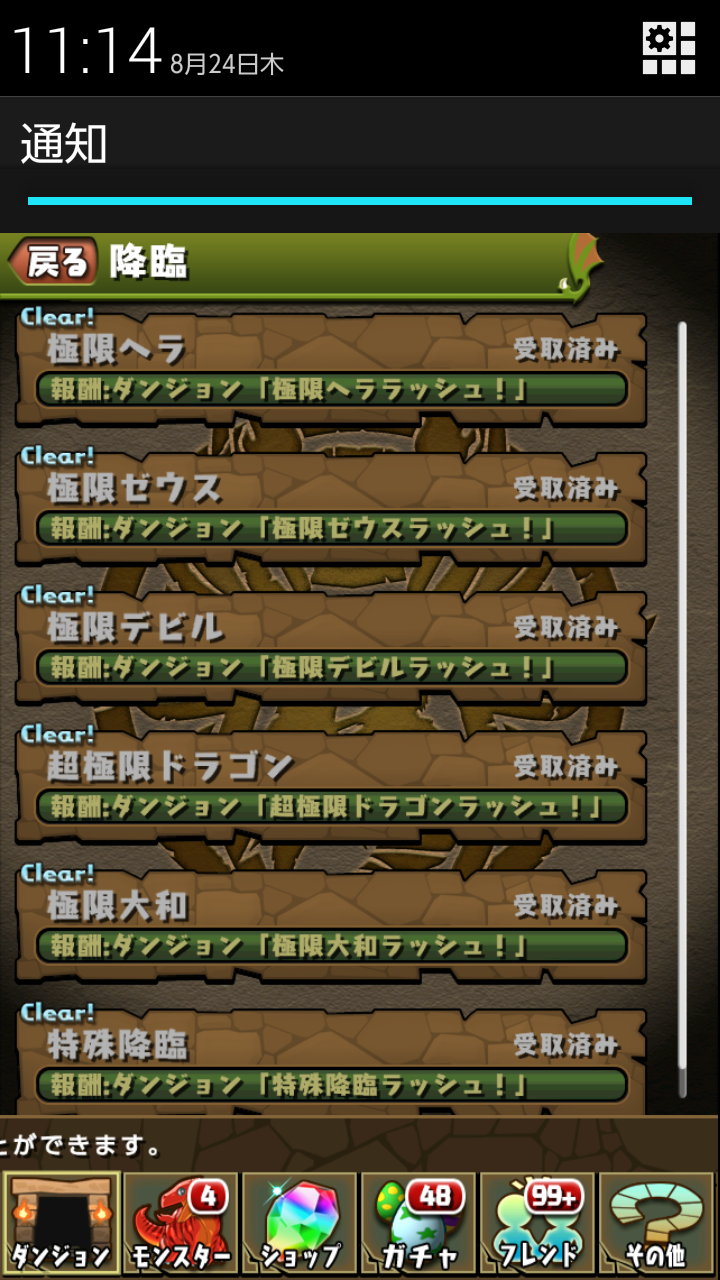Go to the モンスター tab
This screenshot has width=720, height=1280.
tap(180, 1223)
